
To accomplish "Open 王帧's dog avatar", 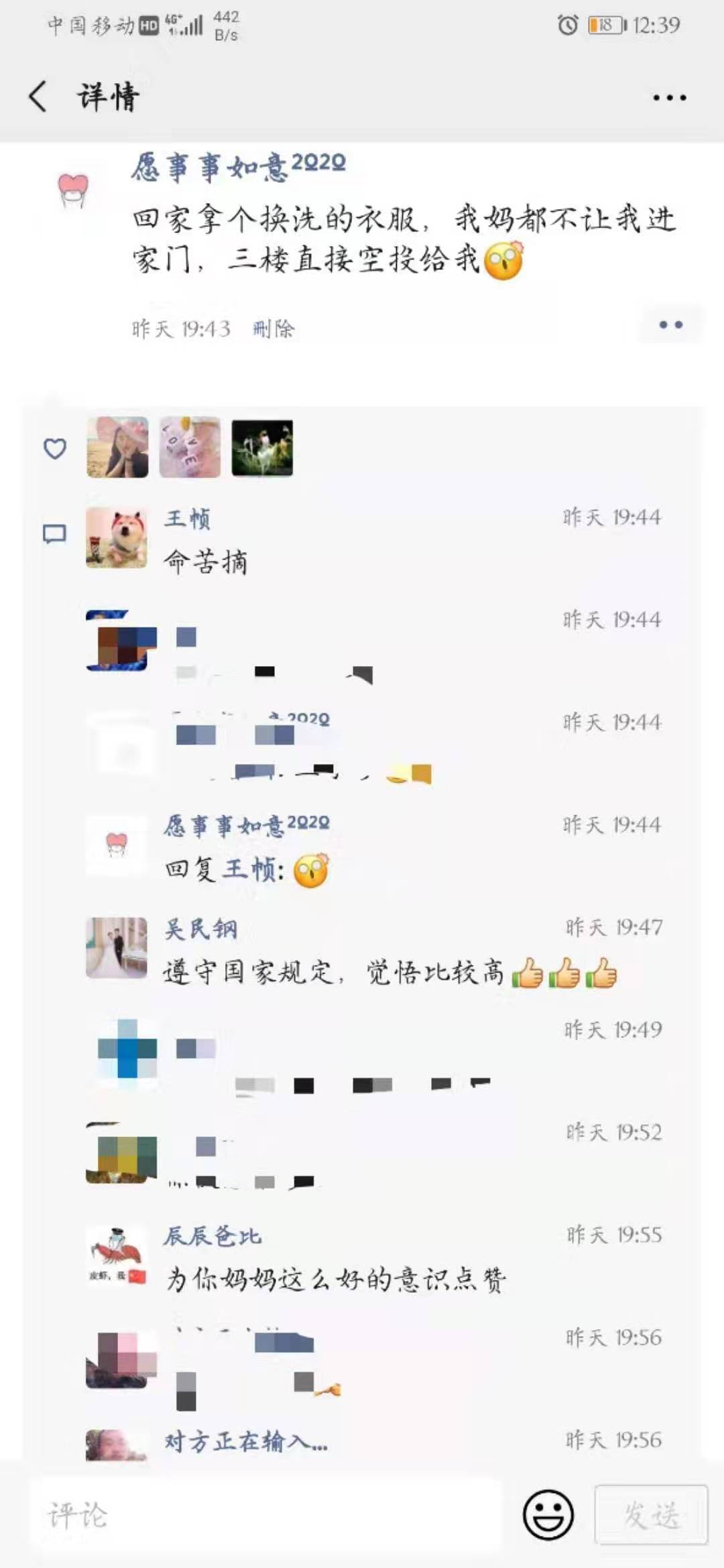I will point(117,537).
